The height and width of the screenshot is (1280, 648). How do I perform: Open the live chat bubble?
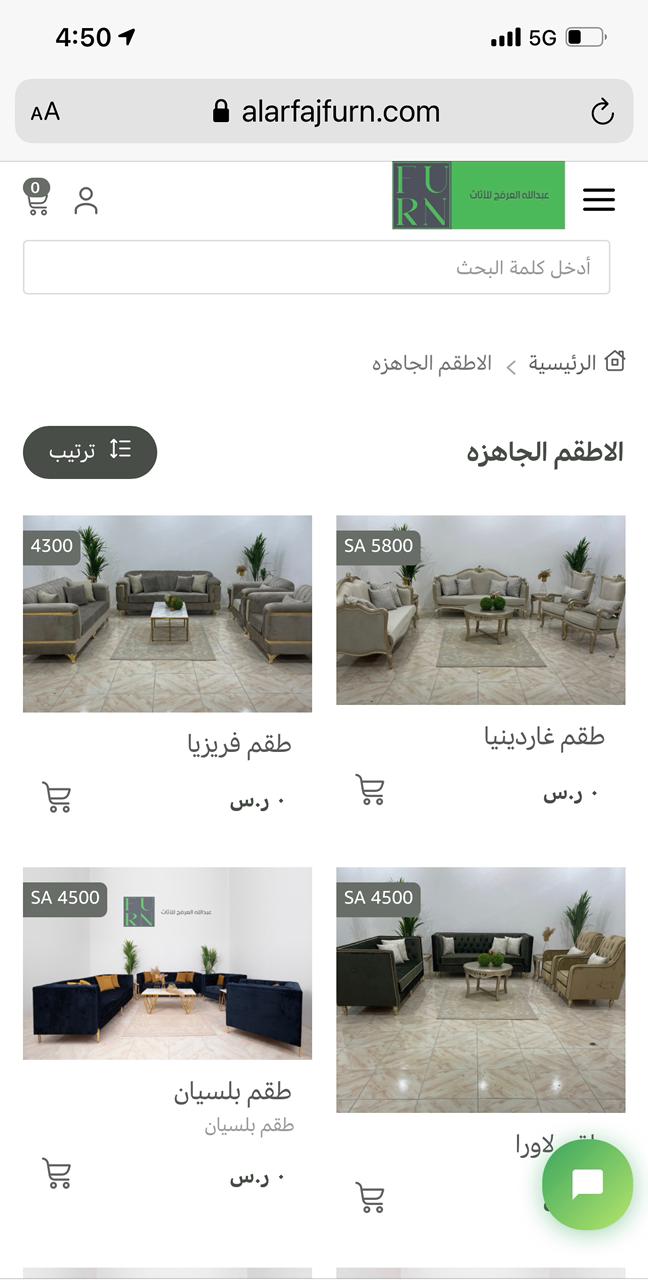click(587, 1185)
